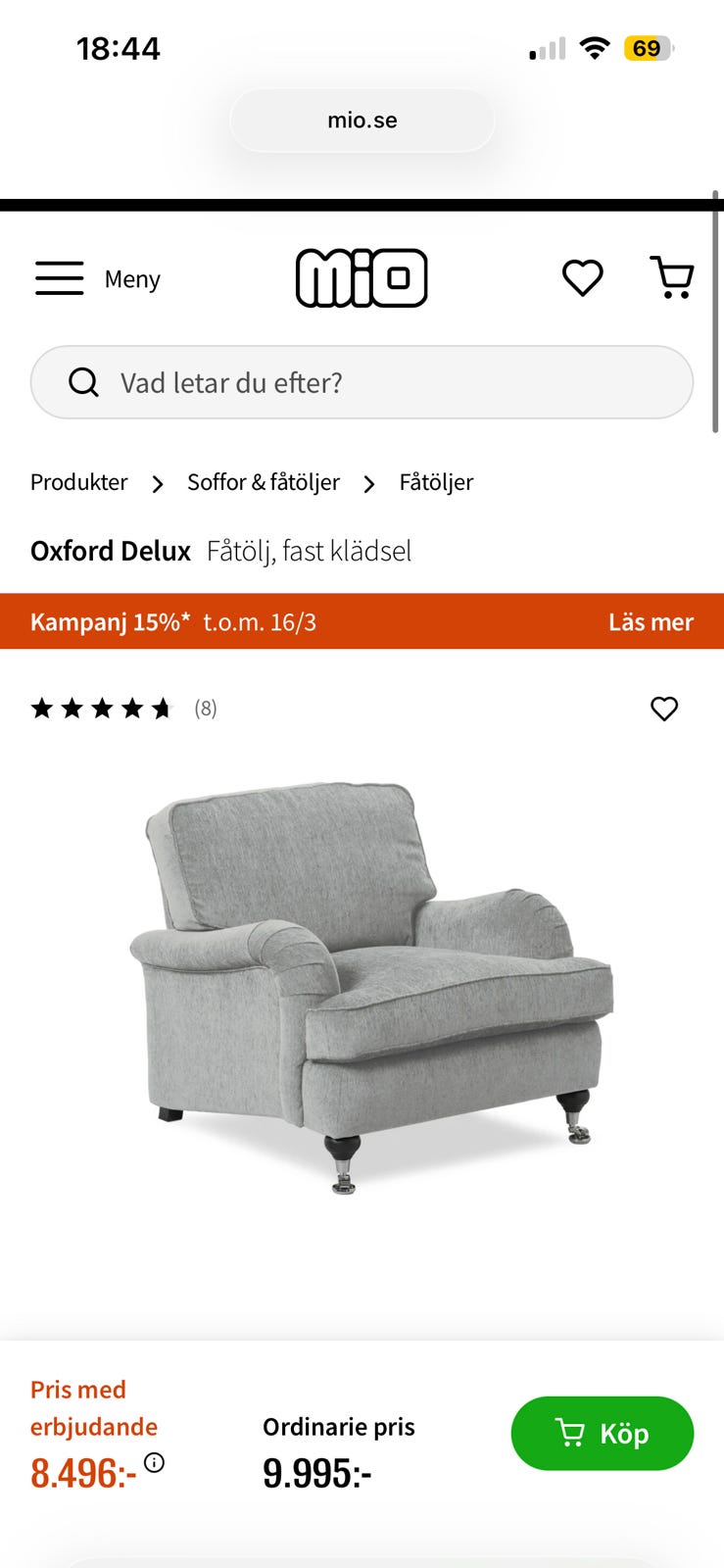Go to the Mio home page logo
The image size is (724, 1568).
tap(362, 278)
